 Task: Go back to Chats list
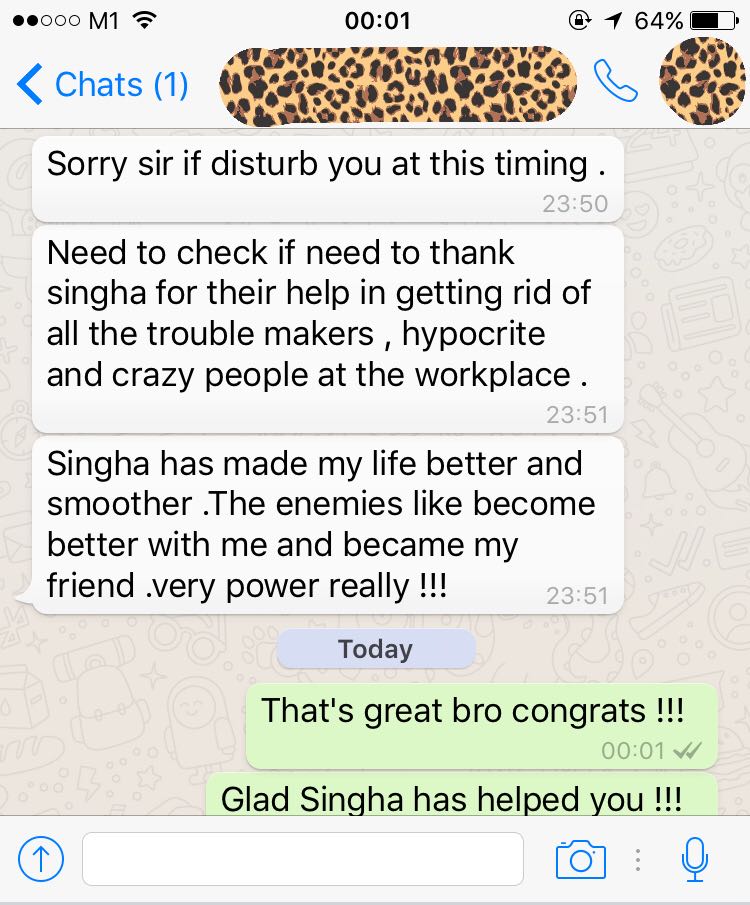[103, 85]
